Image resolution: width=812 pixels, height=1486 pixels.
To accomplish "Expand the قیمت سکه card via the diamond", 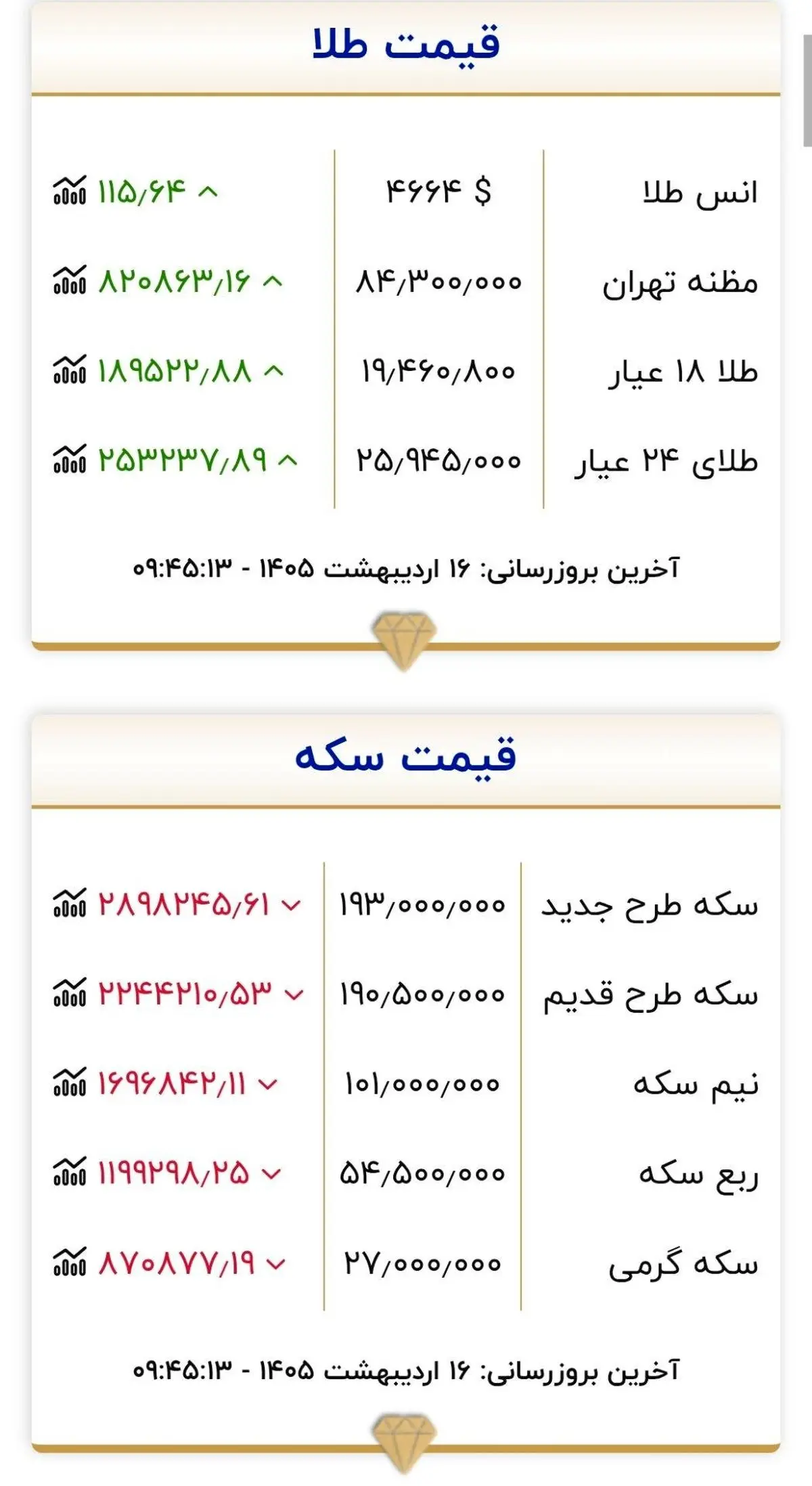I will (404, 1443).
